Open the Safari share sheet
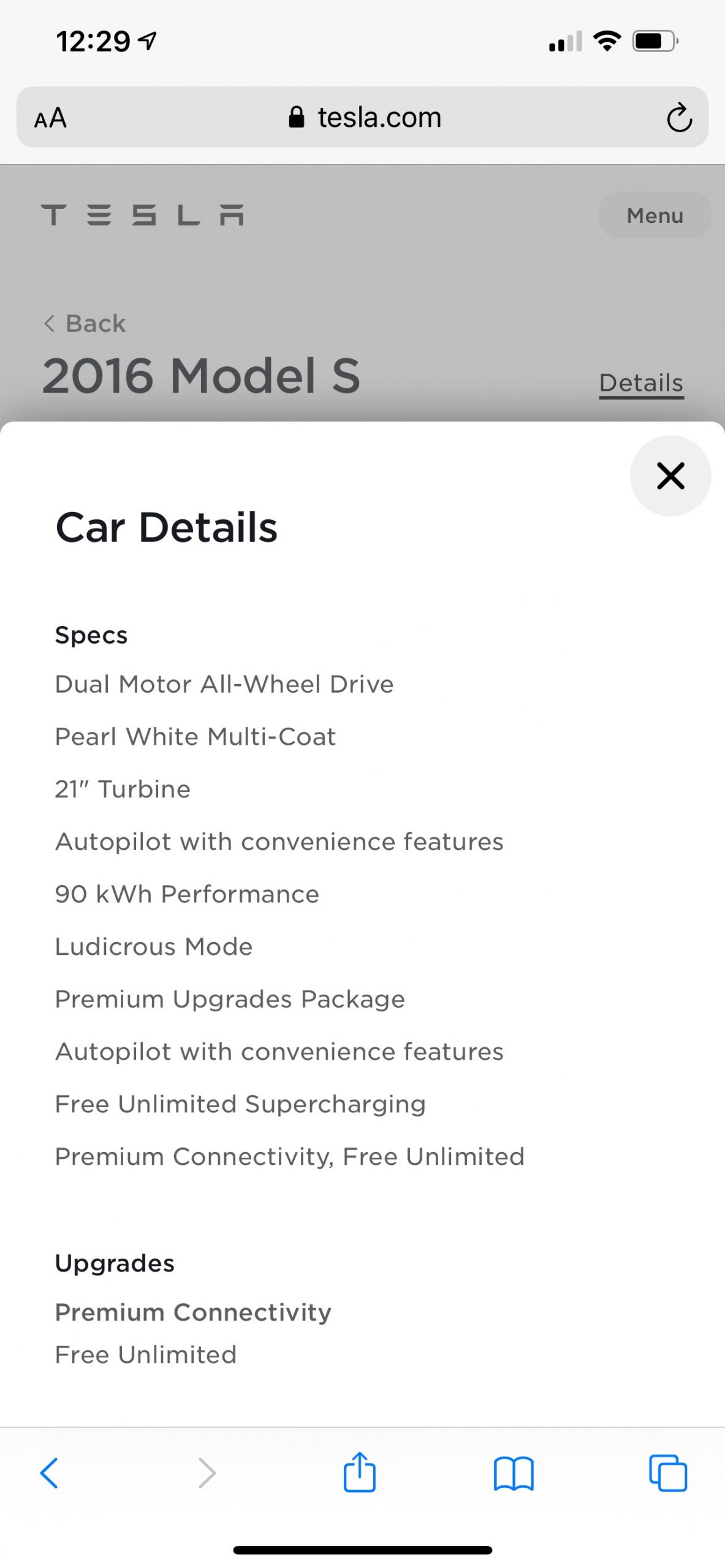Image resolution: width=725 pixels, height=1568 pixels. click(x=360, y=1472)
